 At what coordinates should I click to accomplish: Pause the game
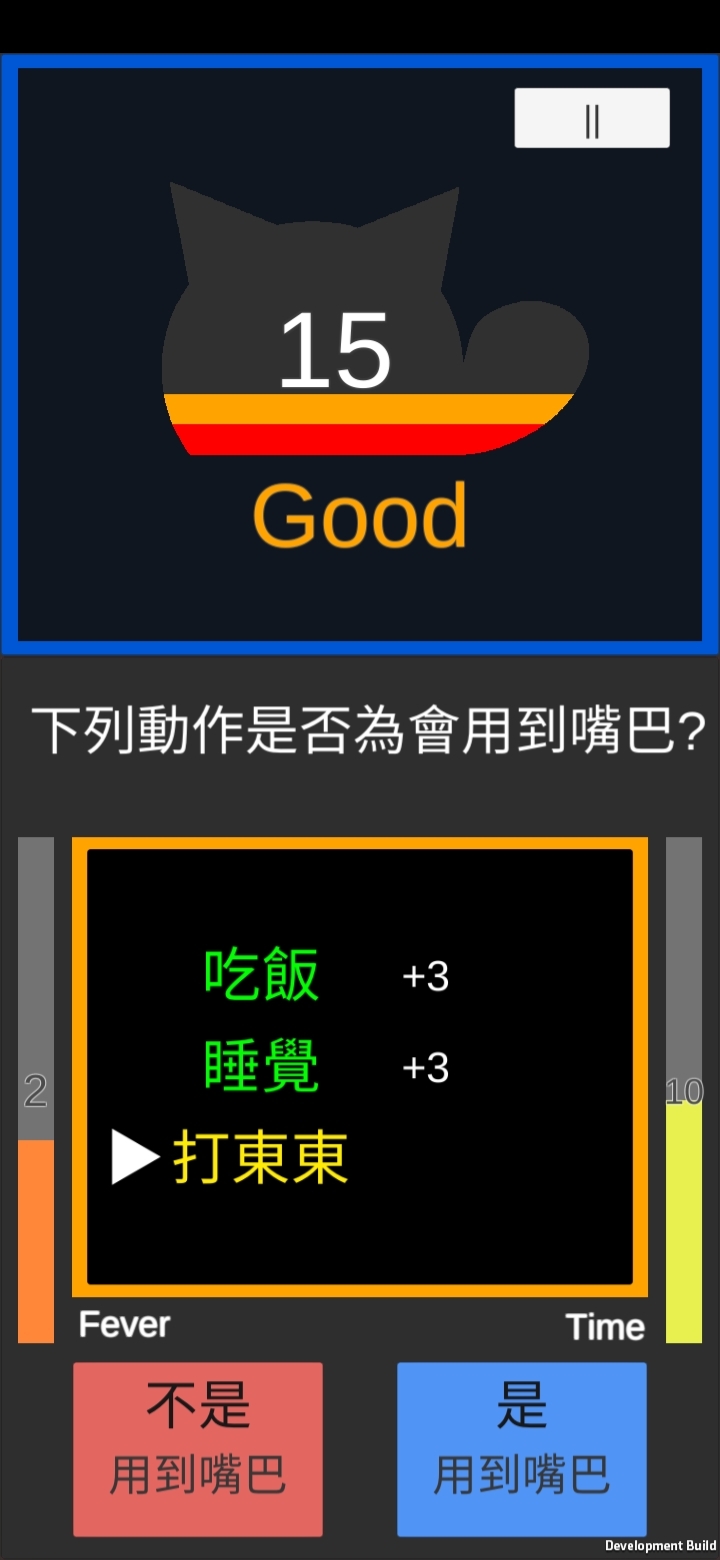tap(592, 119)
